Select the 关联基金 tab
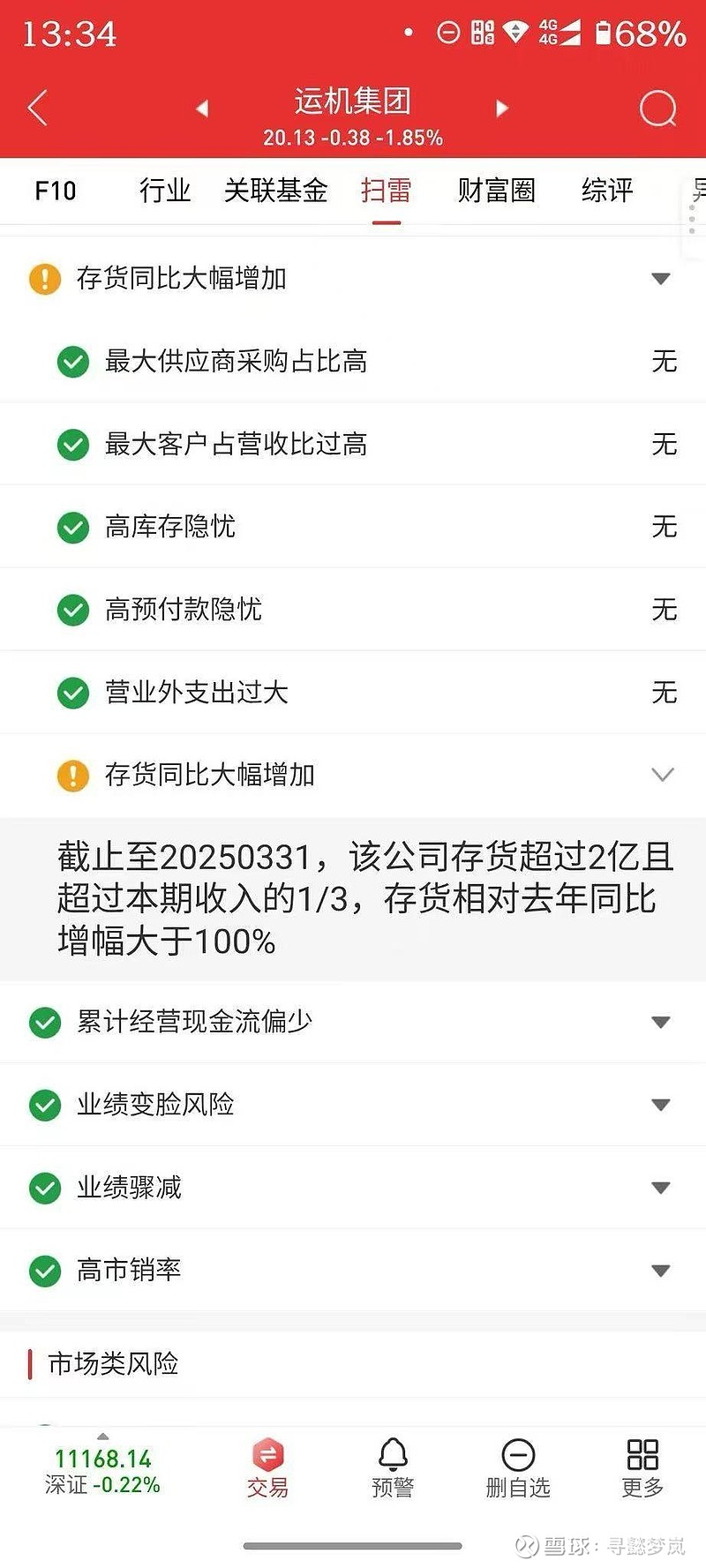The width and height of the screenshot is (706, 1568). [275, 191]
